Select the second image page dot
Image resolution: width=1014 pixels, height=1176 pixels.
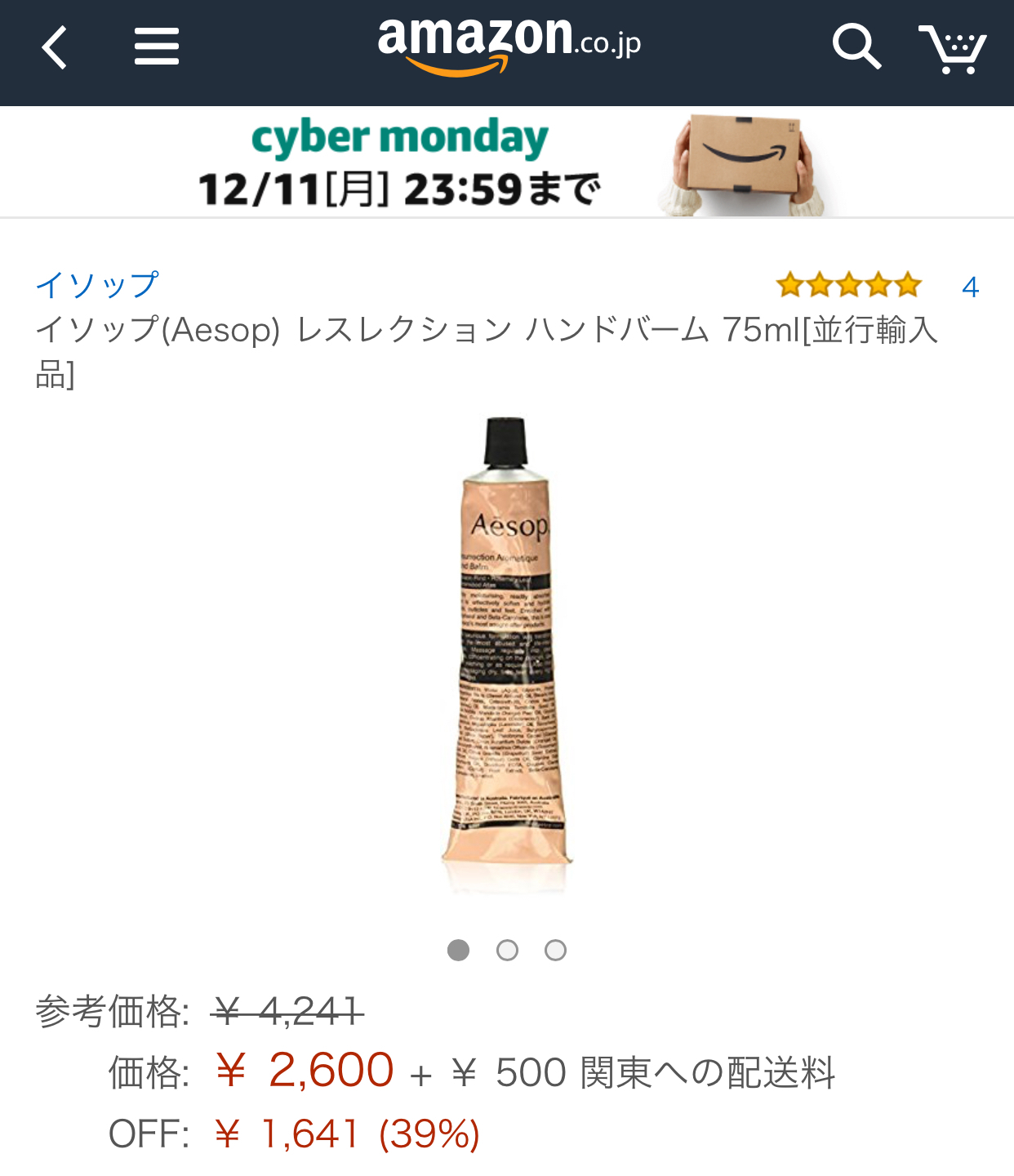point(507,951)
